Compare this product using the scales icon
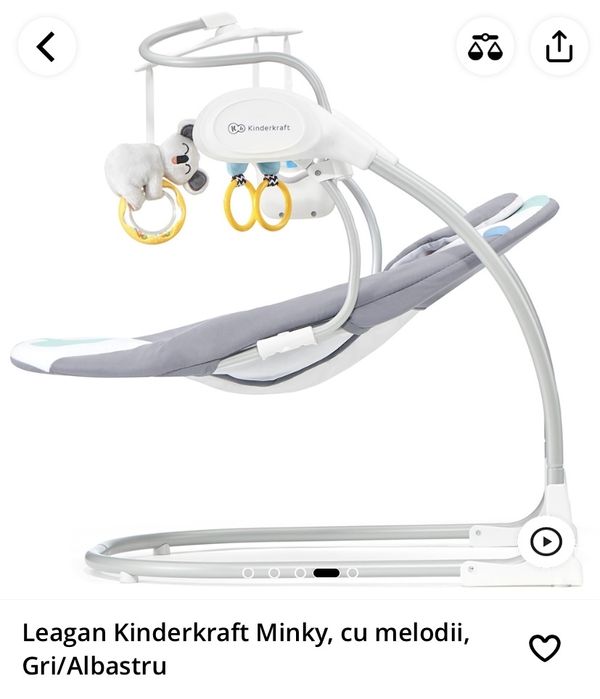600x699 pixels. [x=486, y=47]
